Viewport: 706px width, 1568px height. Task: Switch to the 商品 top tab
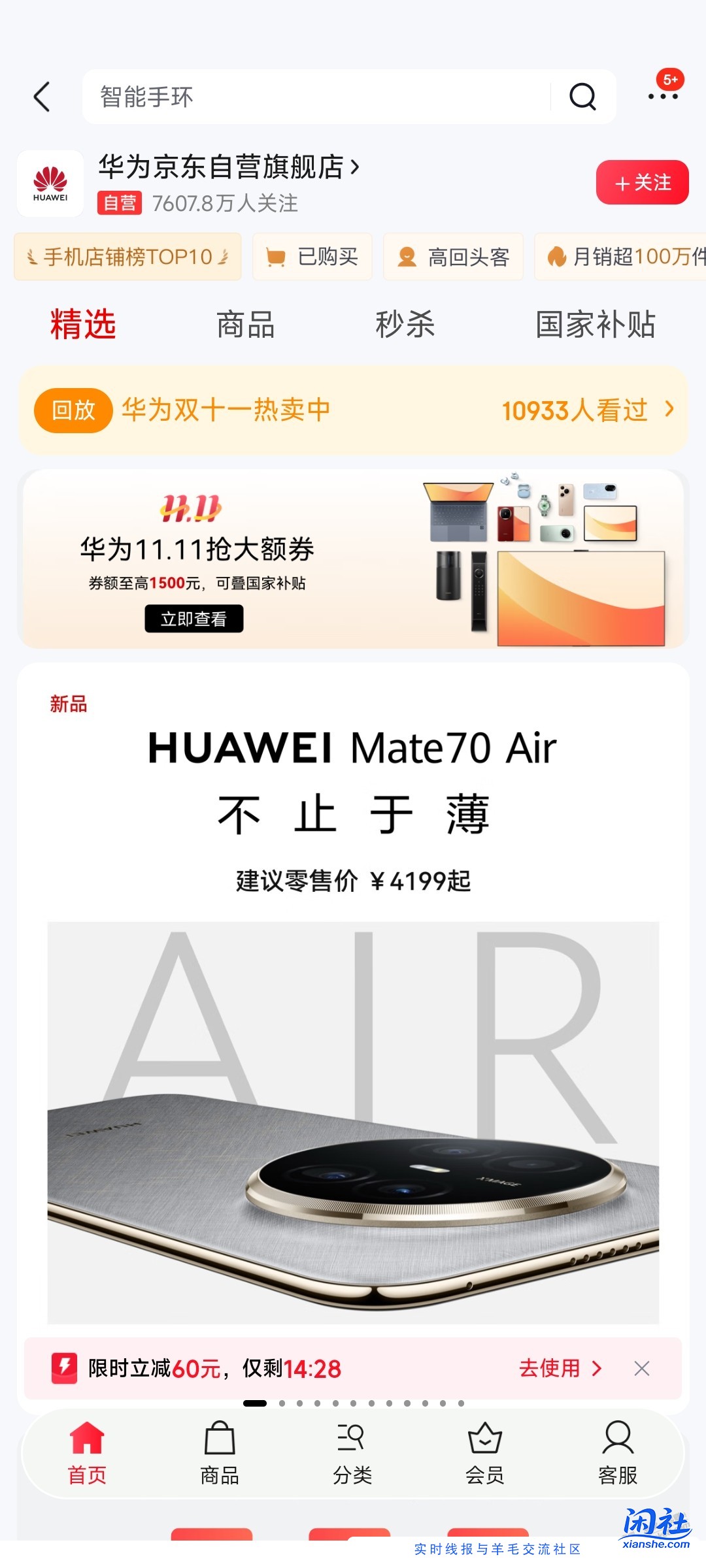[x=245, y=324]
